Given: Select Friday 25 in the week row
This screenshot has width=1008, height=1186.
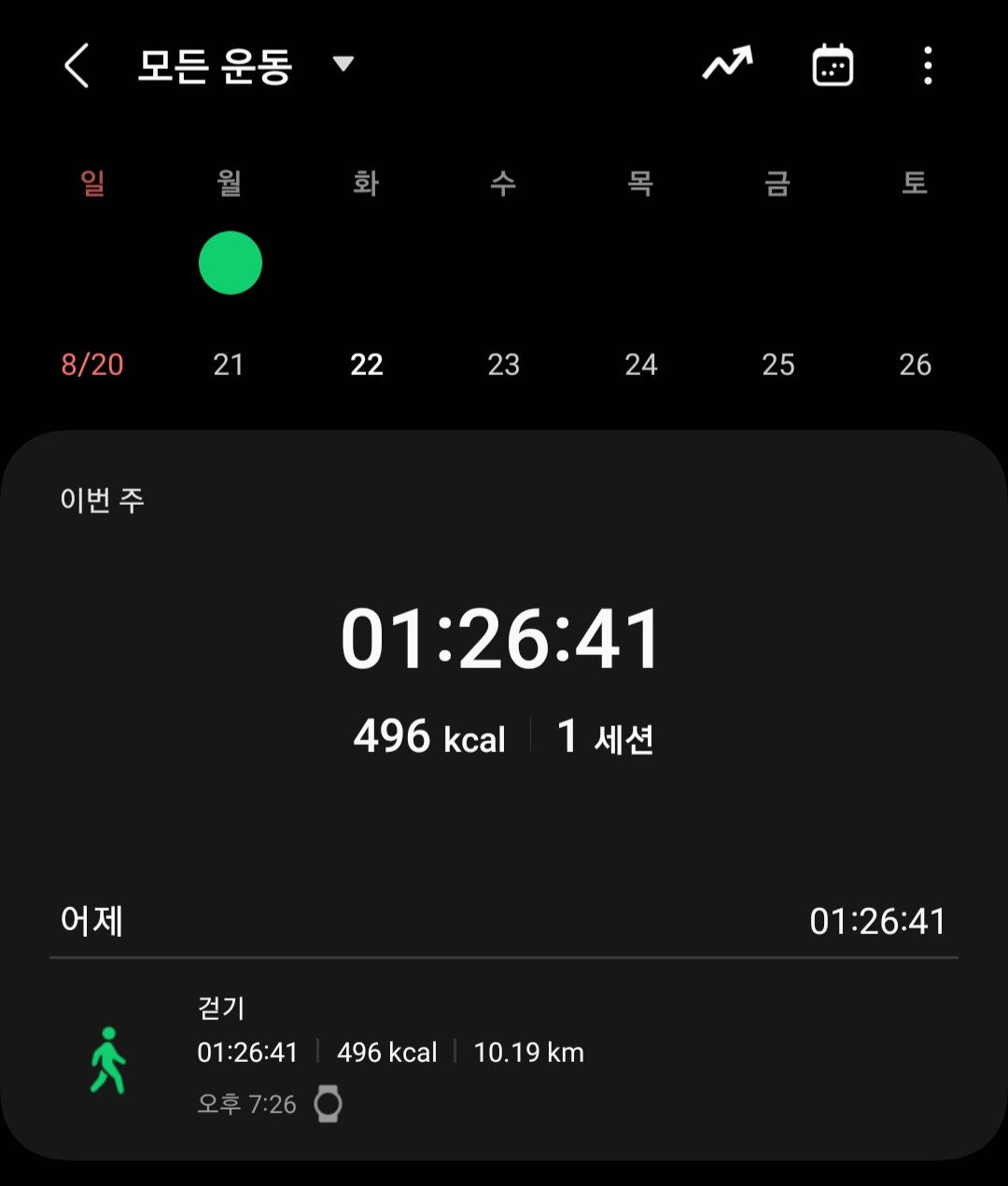Looking at the screenshot, I should tap(778, 364).
